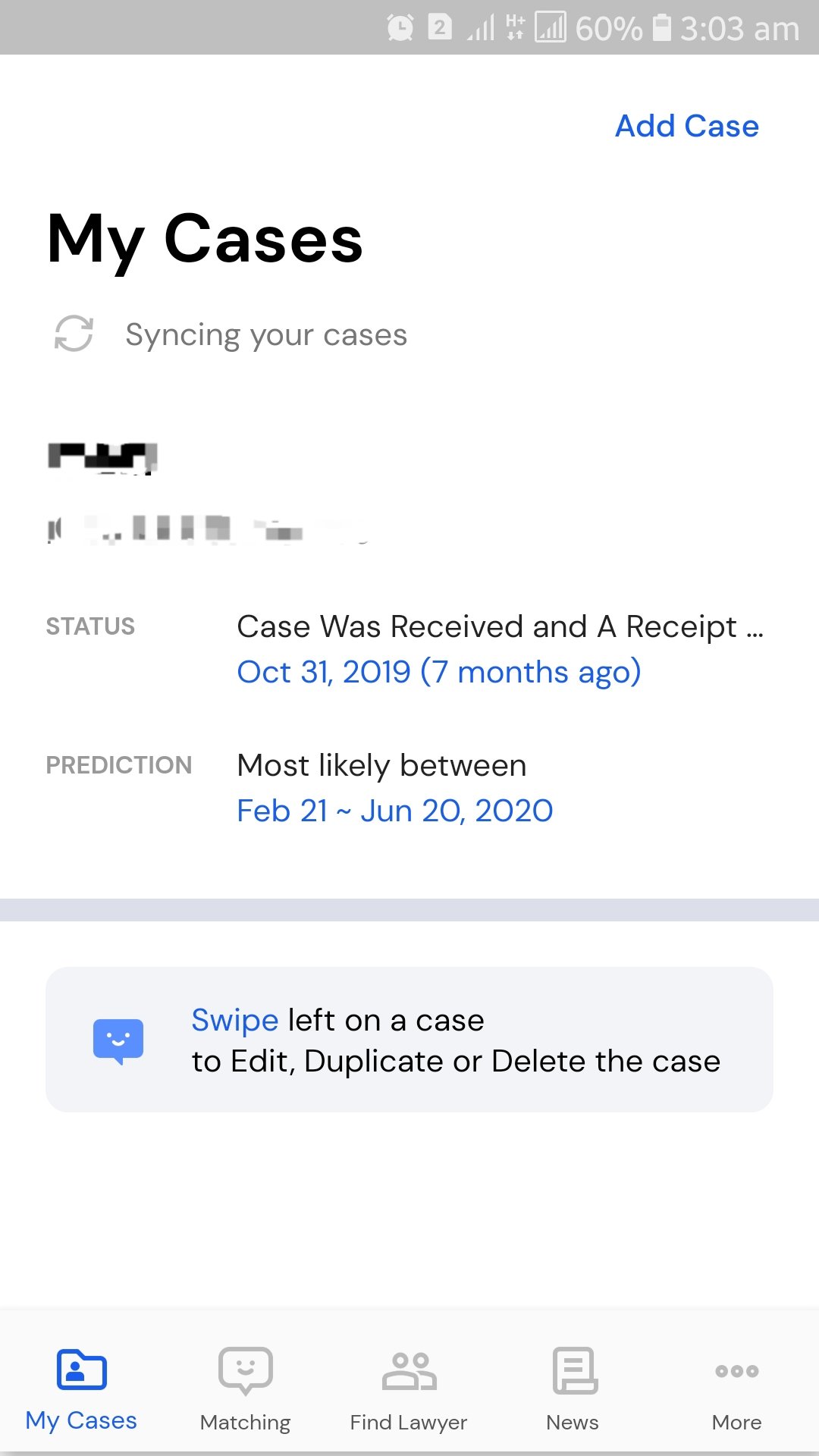Switch to the Matching tab
819x1456 pixels.
click(245, 1389)
